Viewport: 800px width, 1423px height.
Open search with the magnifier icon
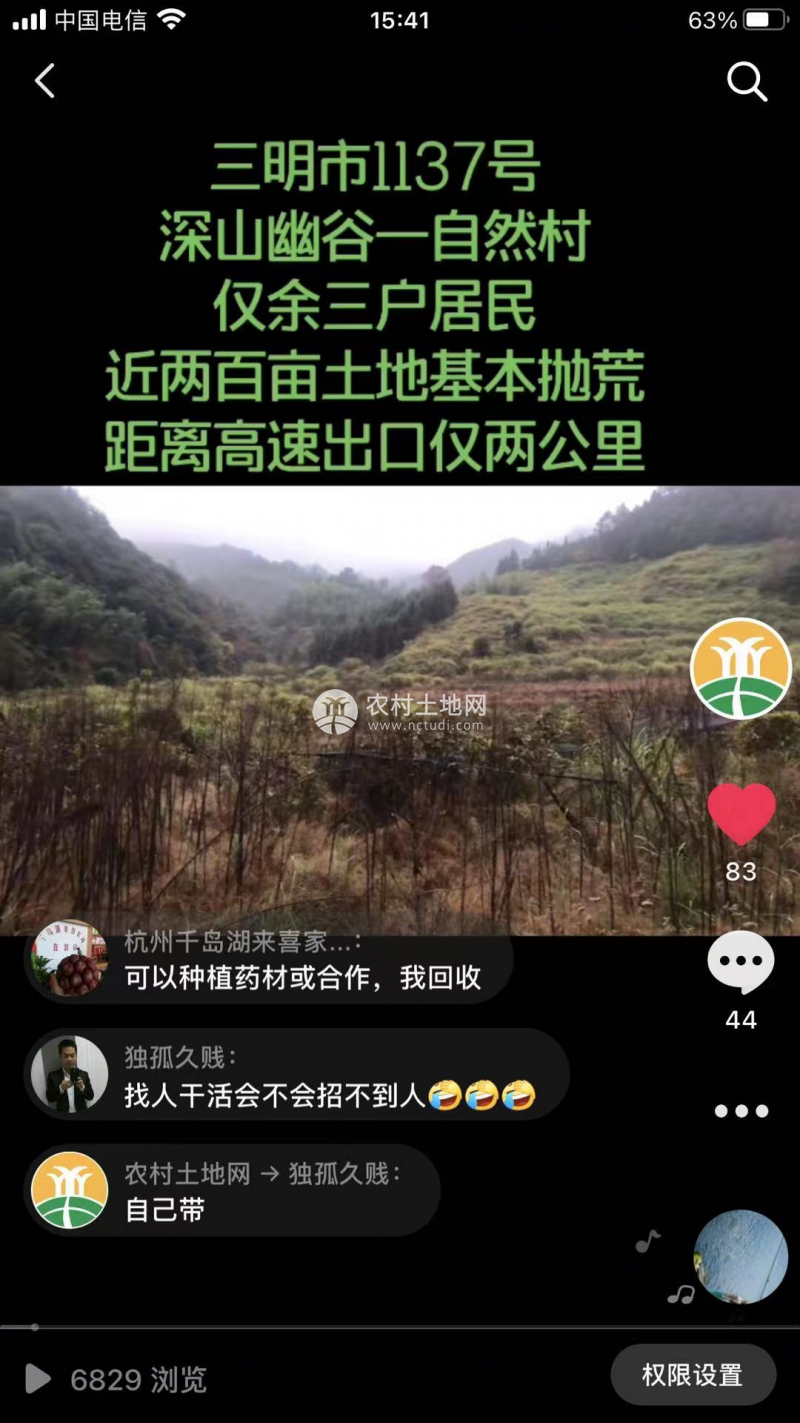(x=746, y=81)
